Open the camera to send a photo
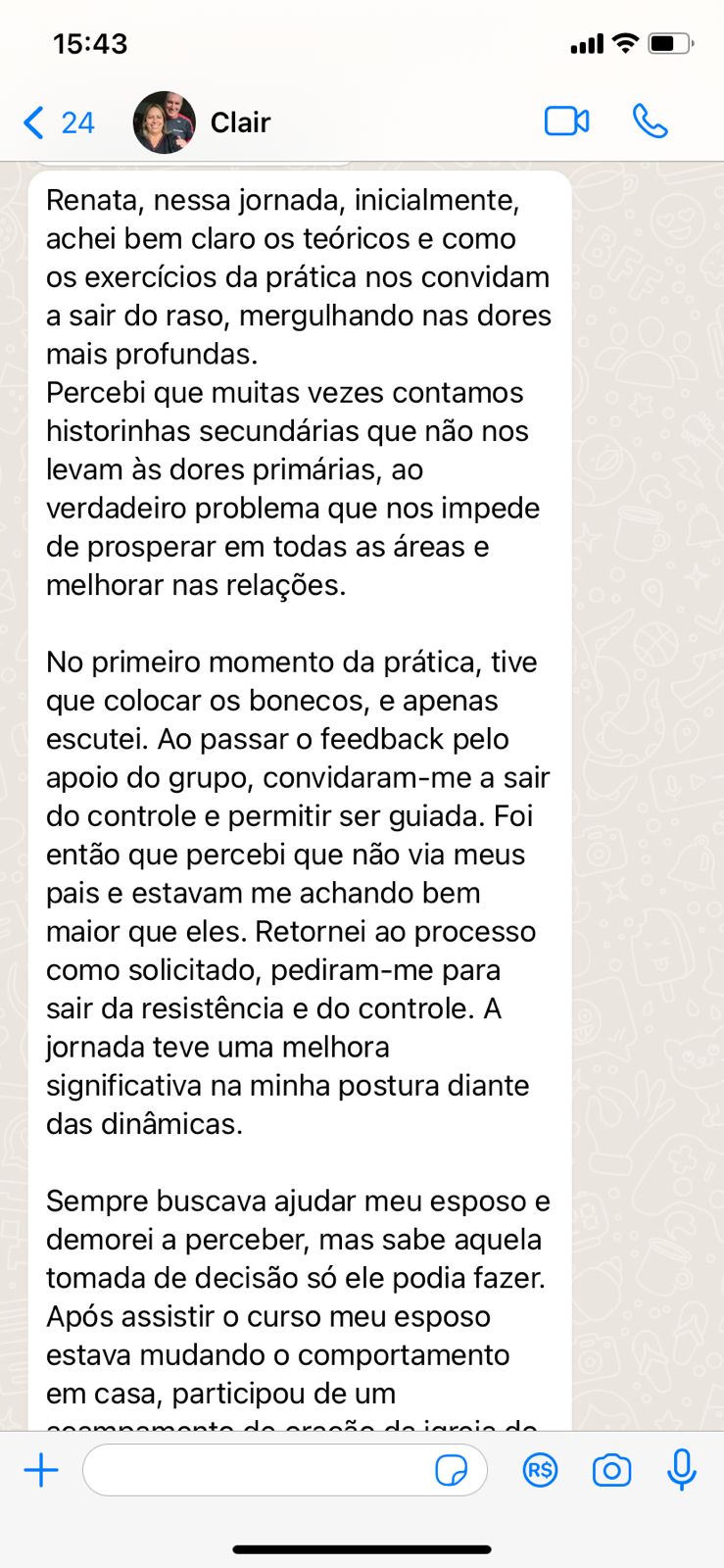Viewport: 724px width, 1568px height. [611, 1470]
